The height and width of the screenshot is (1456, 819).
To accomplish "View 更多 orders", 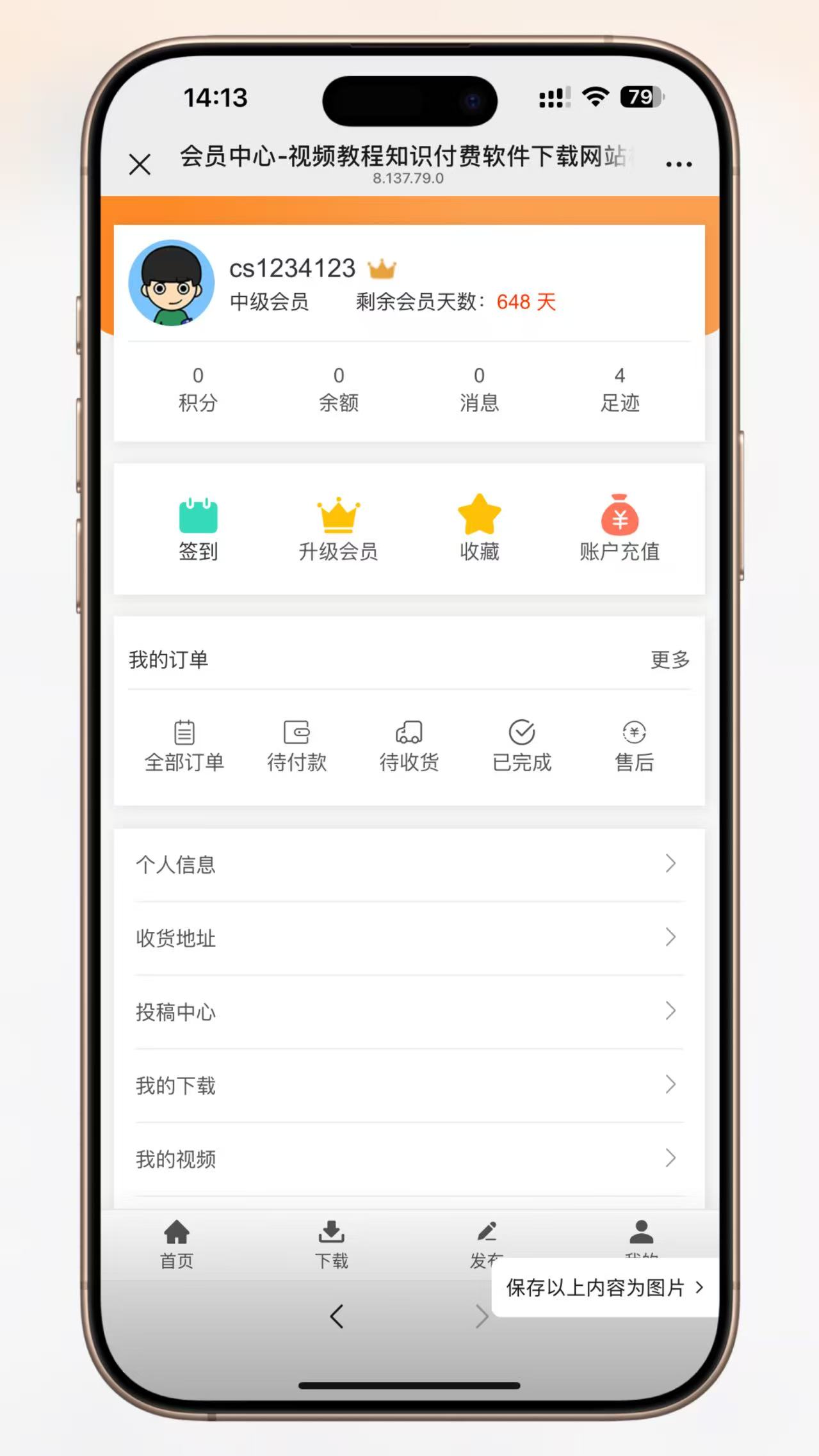I will click(670, 659).
